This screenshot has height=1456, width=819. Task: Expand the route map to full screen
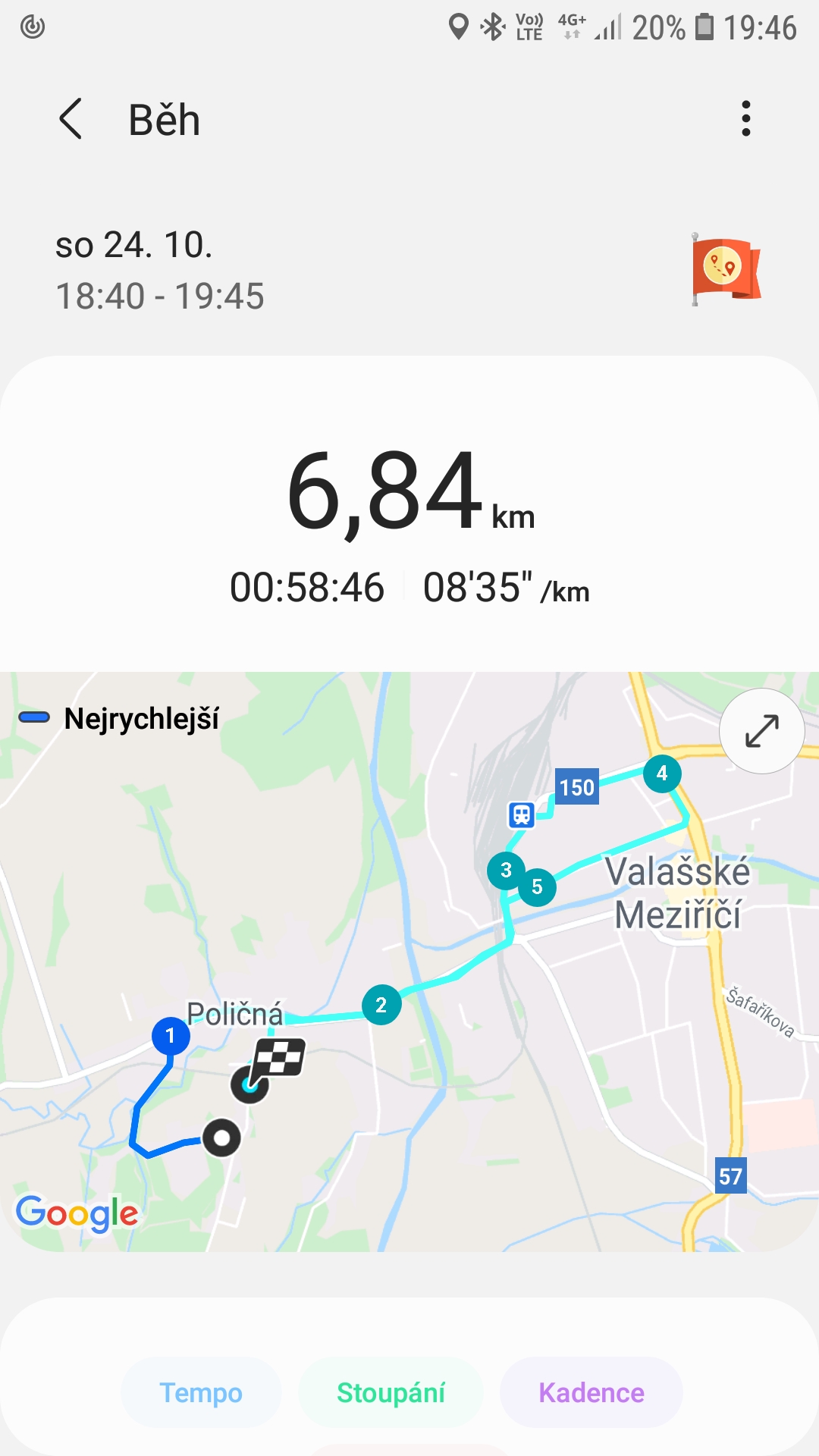click(762, 731)
